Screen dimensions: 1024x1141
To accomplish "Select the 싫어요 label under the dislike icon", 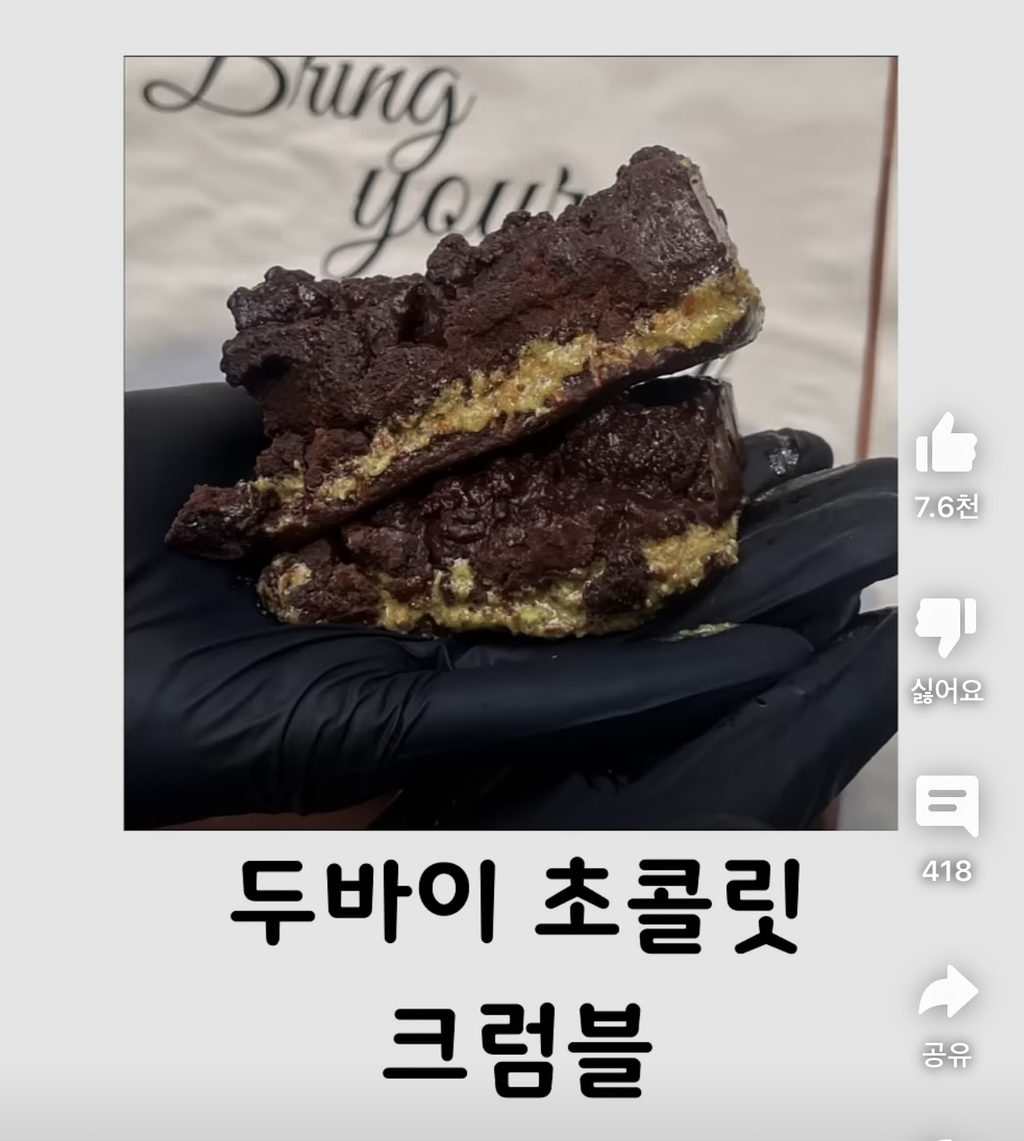I will [x=948, y=691].
